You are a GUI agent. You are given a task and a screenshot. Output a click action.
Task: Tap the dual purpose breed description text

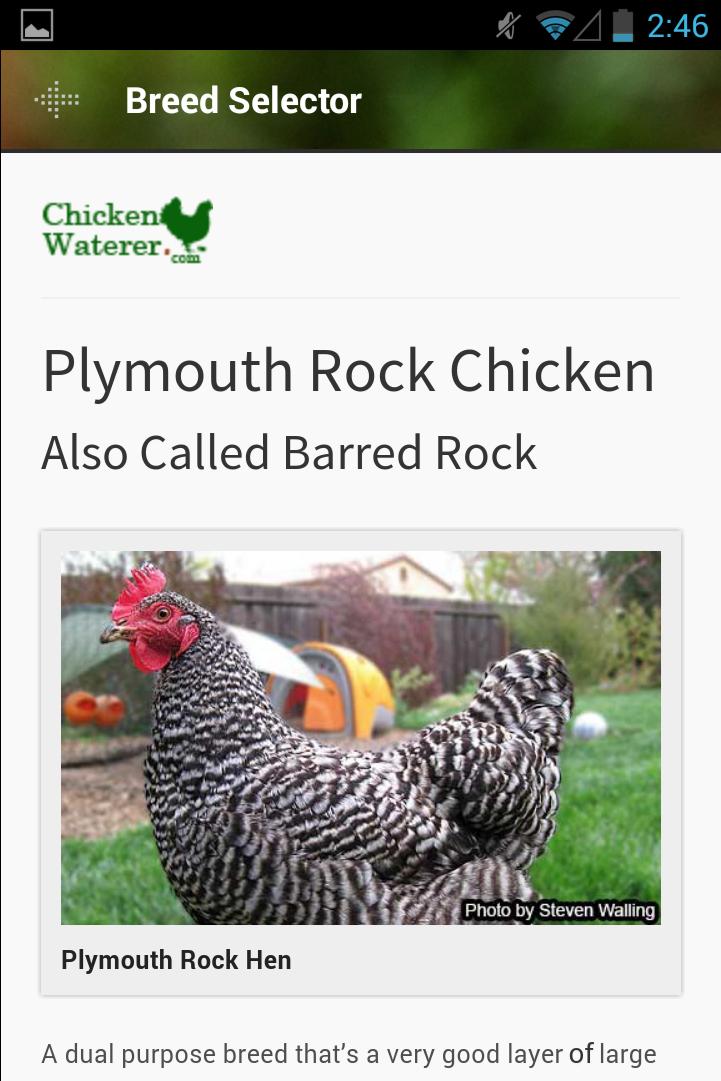(x=348, y=1053)
